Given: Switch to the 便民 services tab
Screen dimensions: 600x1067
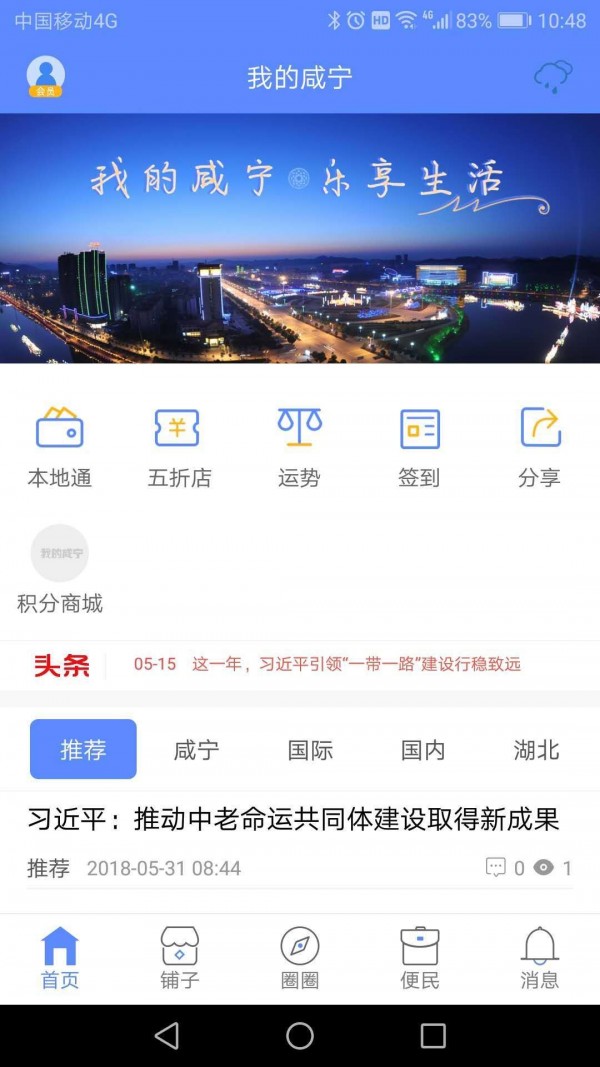Looking at the screenshot, I should pyautogui.click(x=420, y=958).
